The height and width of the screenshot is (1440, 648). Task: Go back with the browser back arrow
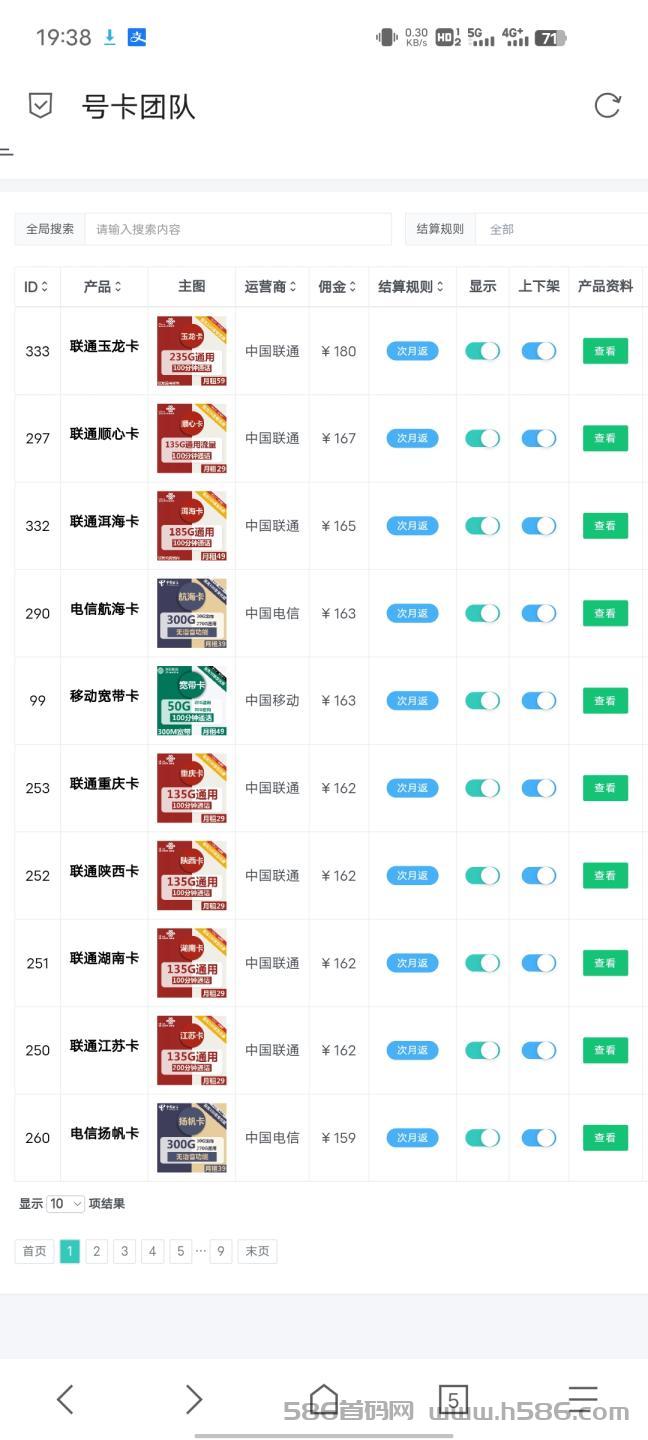click(65, 1399)
